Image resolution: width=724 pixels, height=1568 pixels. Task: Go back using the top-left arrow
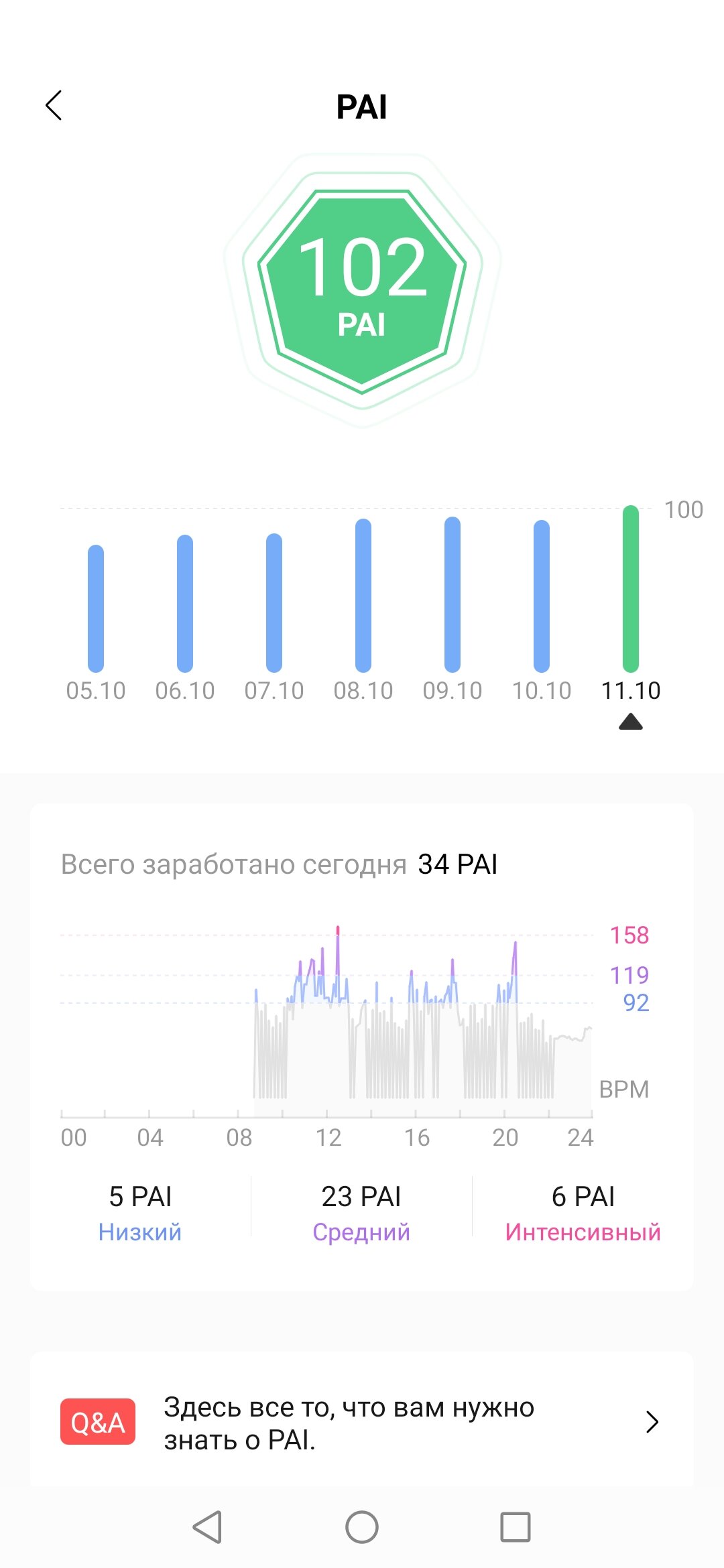coord(54,105)
